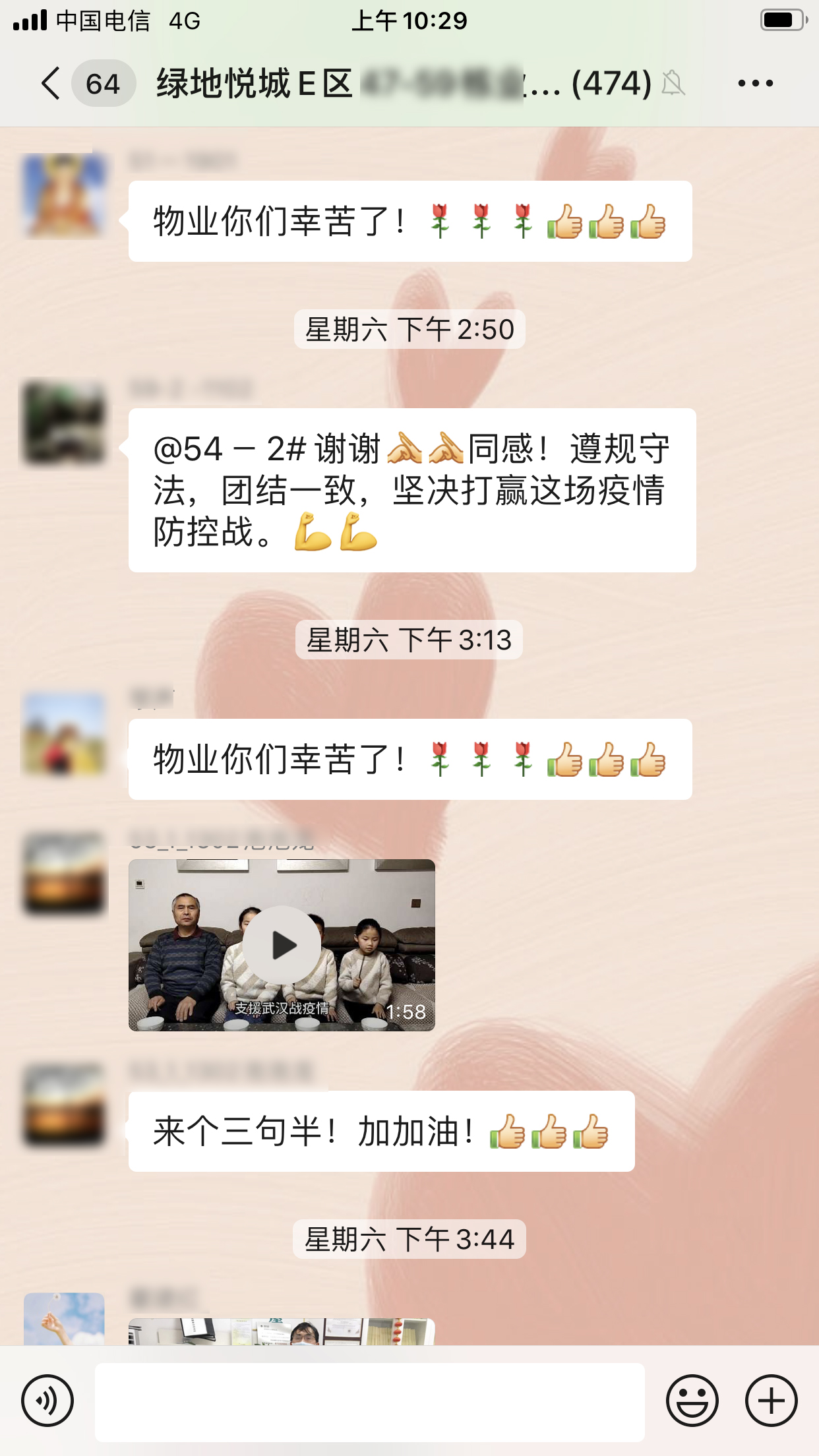Go back to the chat list
Image resolution: width=819 pixels, height=1456 pixels.
pyautogui.click(x=51, y=84)
